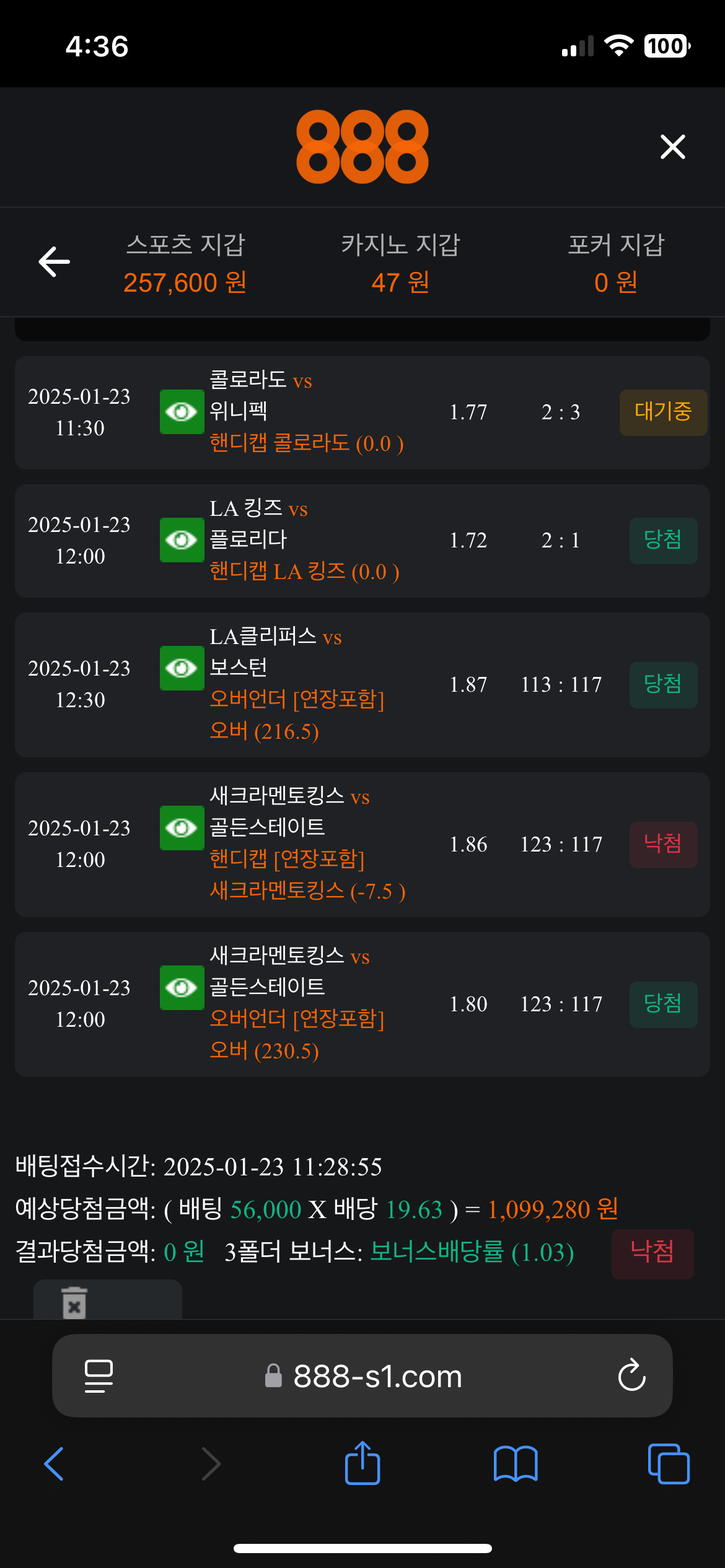Share this page from Safari toolbar

click(x=362, y=1463)
